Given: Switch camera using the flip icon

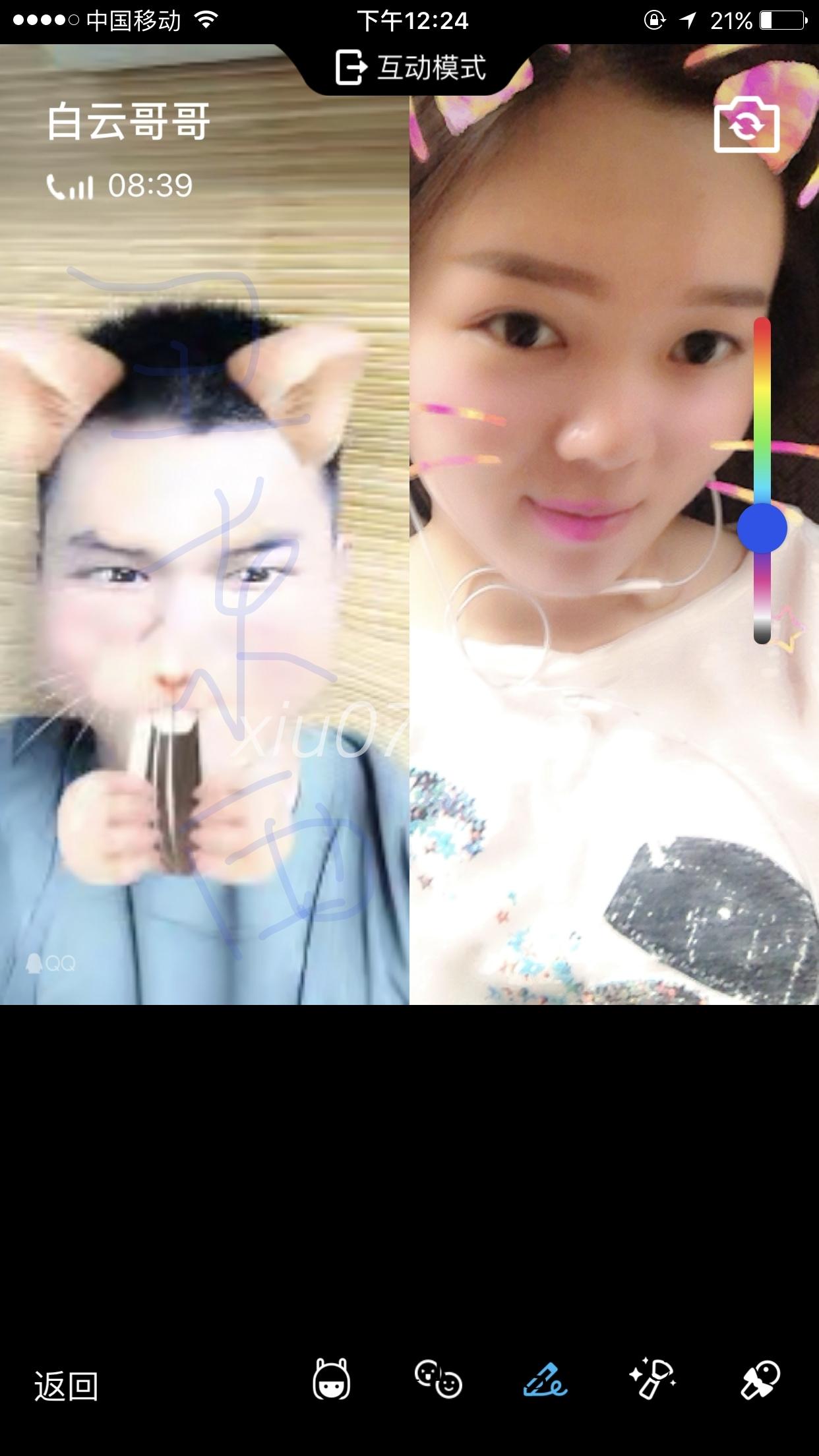Looking at the screenshot, I should pos(746,125).
